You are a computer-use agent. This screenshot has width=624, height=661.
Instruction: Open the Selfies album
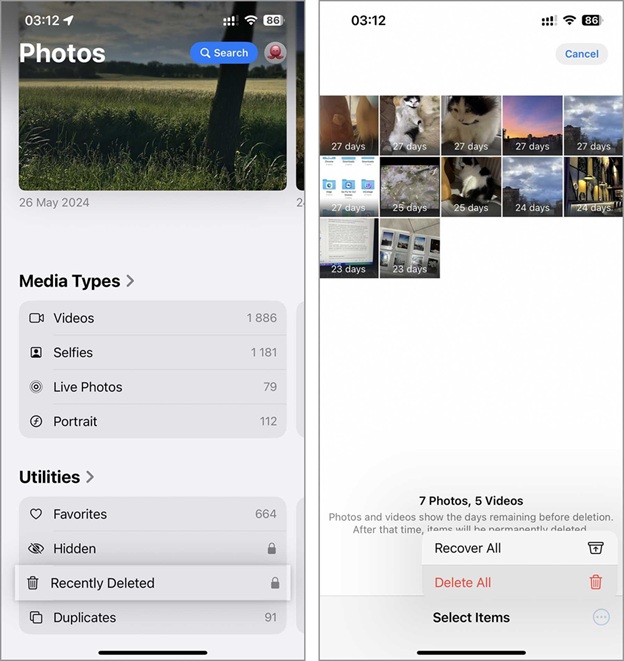pyautogui.click(x=152, y=353)
